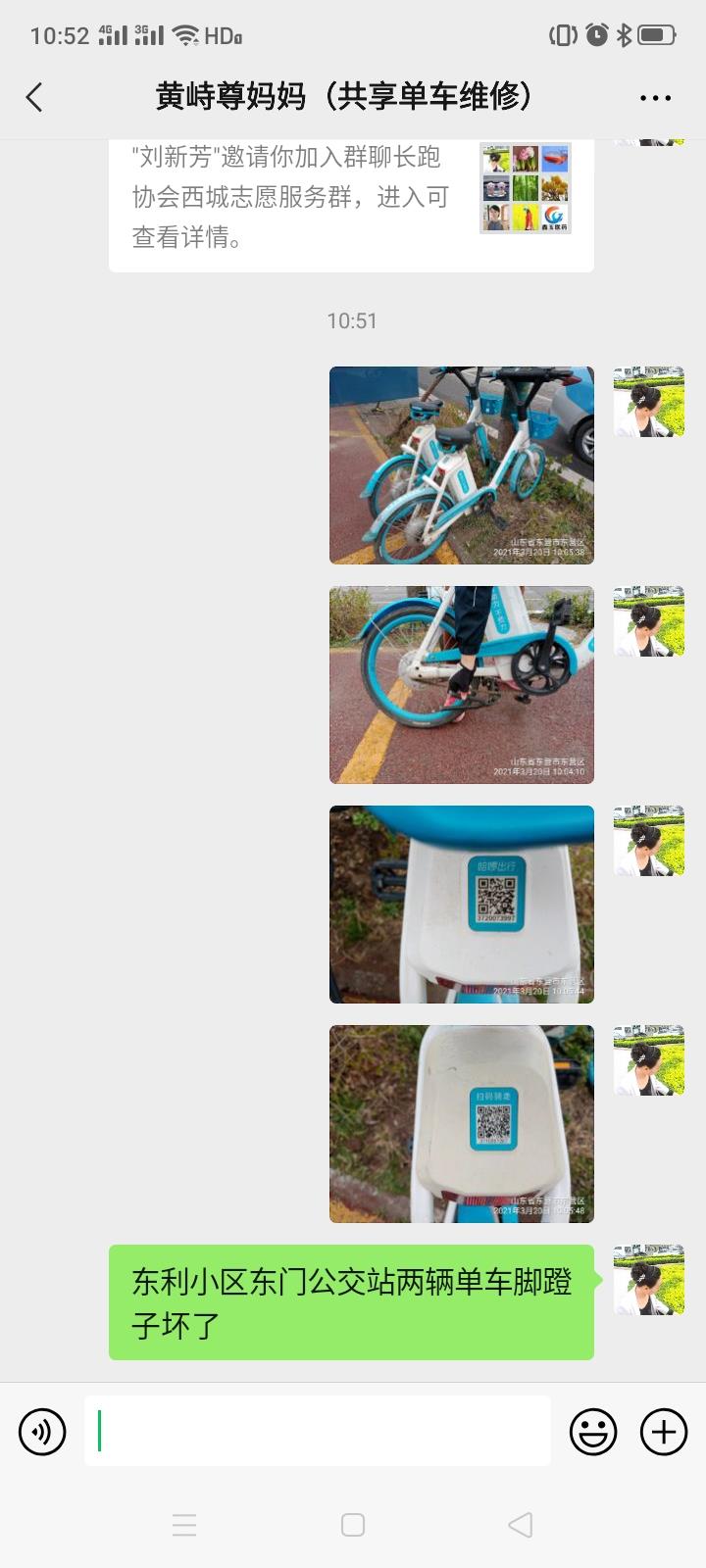This screenshot has height=1568, width=706.
Task: Tap the system home button
Action: [353, 1525]
